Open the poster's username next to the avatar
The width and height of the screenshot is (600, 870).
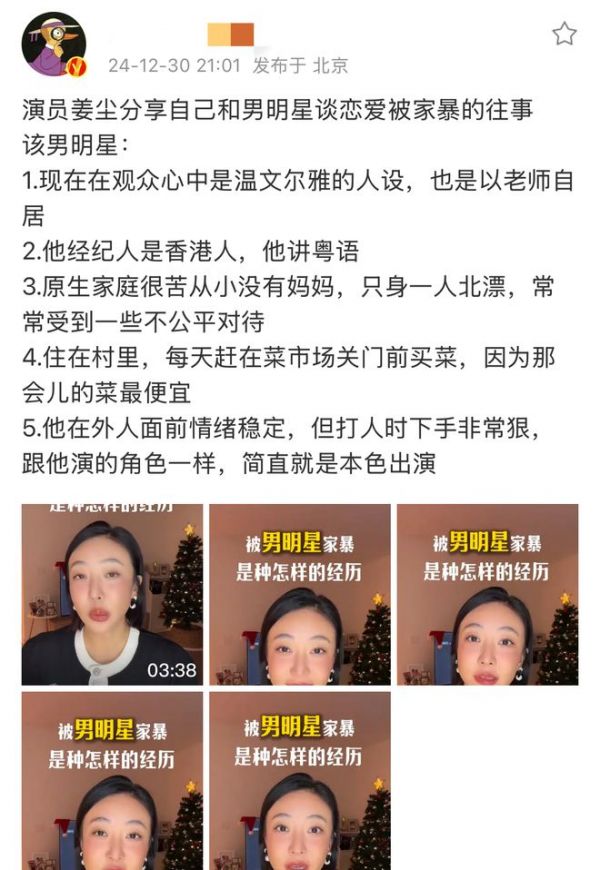click(231, 38)
